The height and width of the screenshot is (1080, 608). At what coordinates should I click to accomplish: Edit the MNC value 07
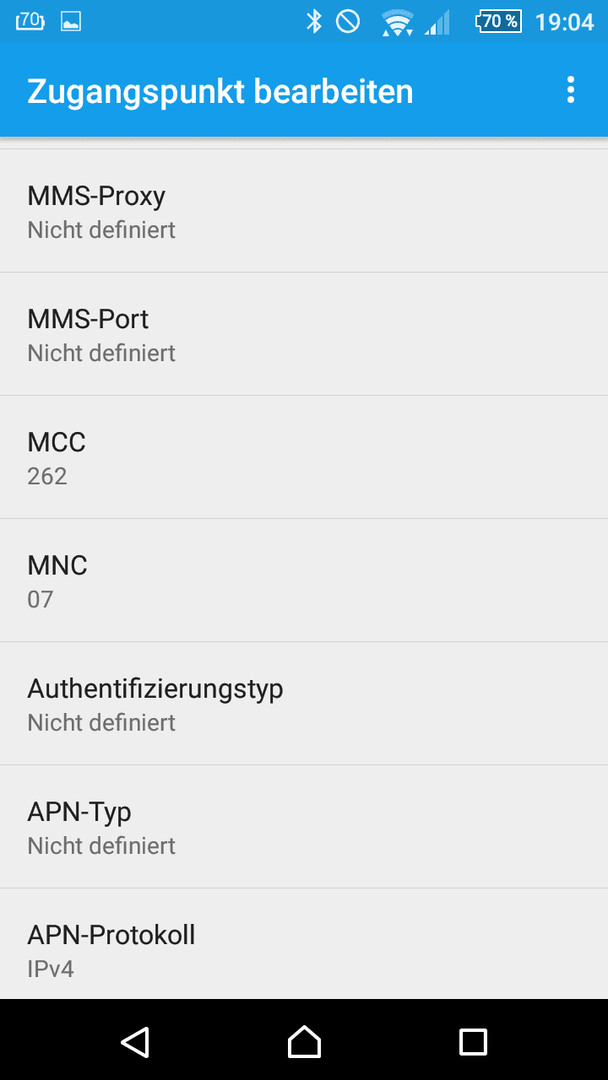304,581
